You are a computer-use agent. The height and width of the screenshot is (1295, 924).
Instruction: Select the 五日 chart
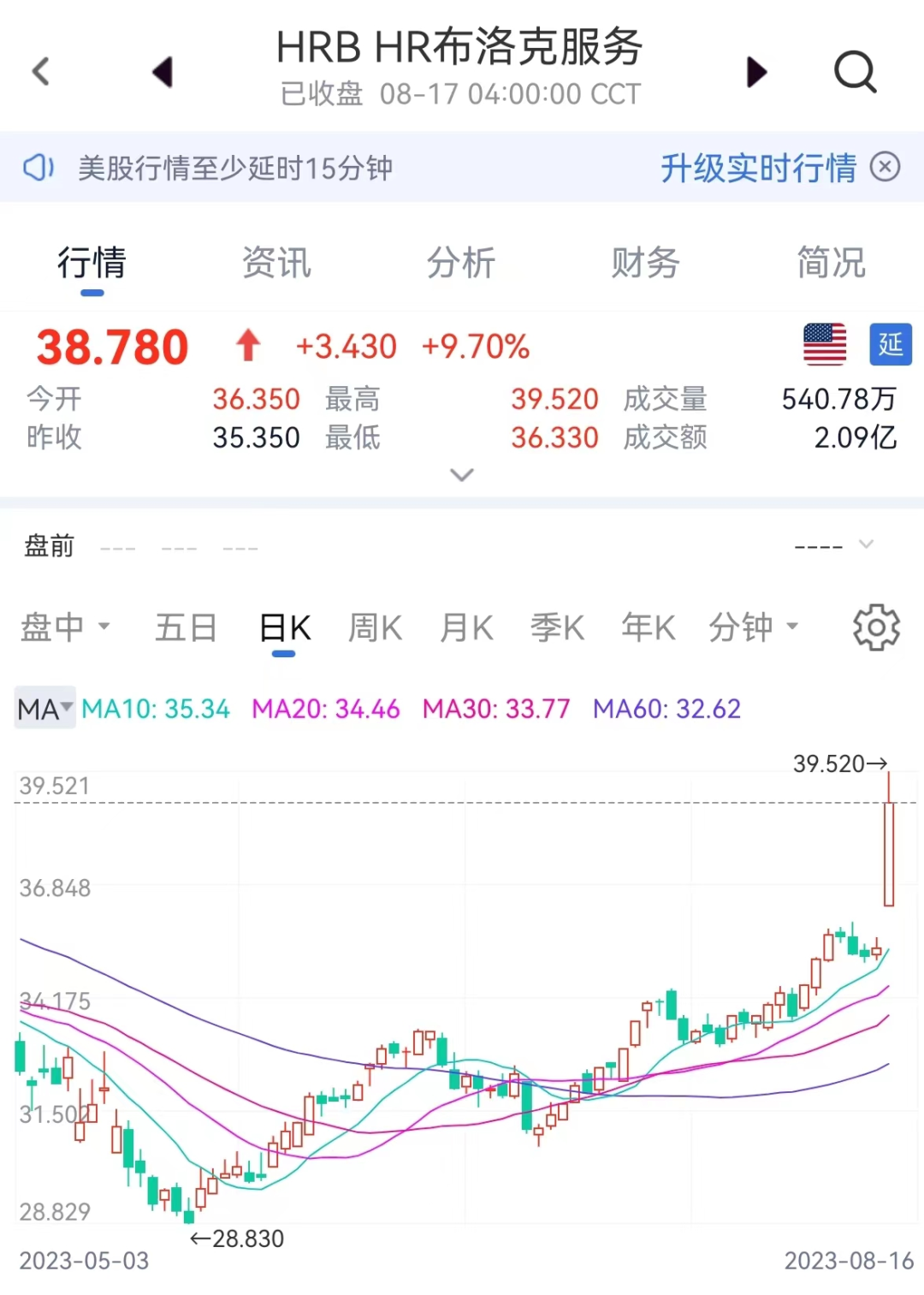tap(186, 627)
